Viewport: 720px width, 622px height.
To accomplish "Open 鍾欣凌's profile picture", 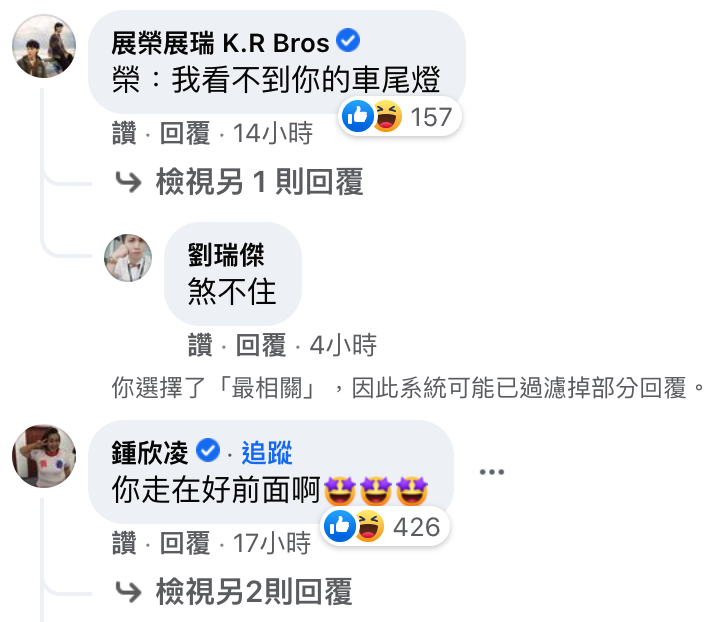I will [x=44, y=456].
